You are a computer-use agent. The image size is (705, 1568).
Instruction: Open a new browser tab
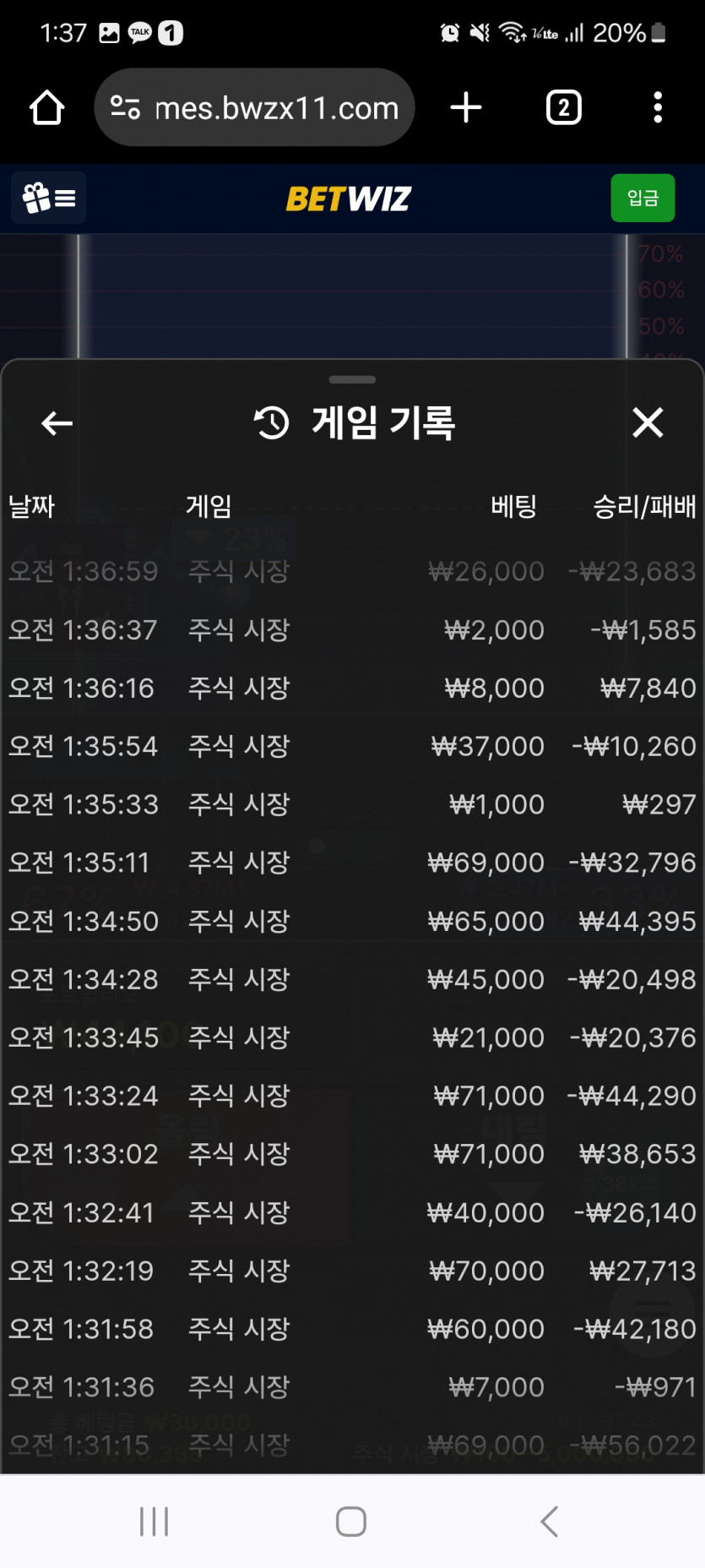click(466, 108)
